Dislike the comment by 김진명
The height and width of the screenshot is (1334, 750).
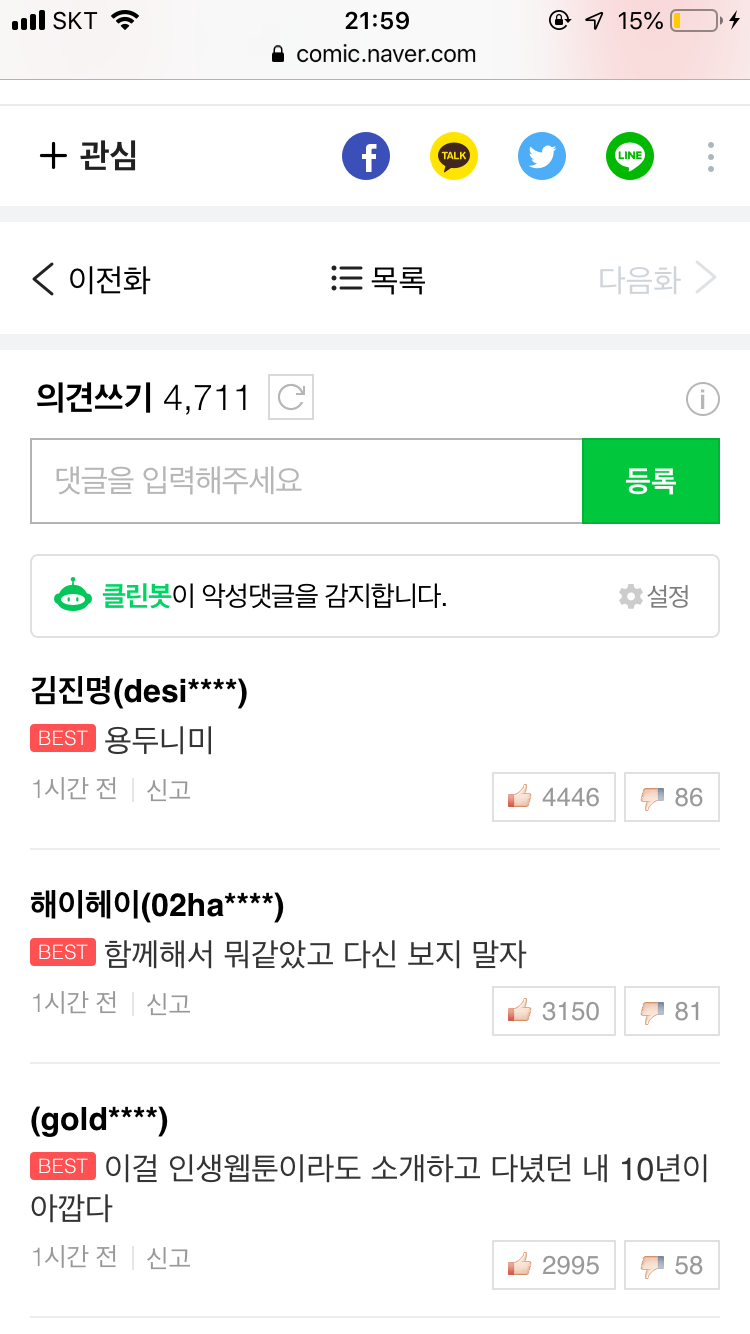tap(672, 797)
